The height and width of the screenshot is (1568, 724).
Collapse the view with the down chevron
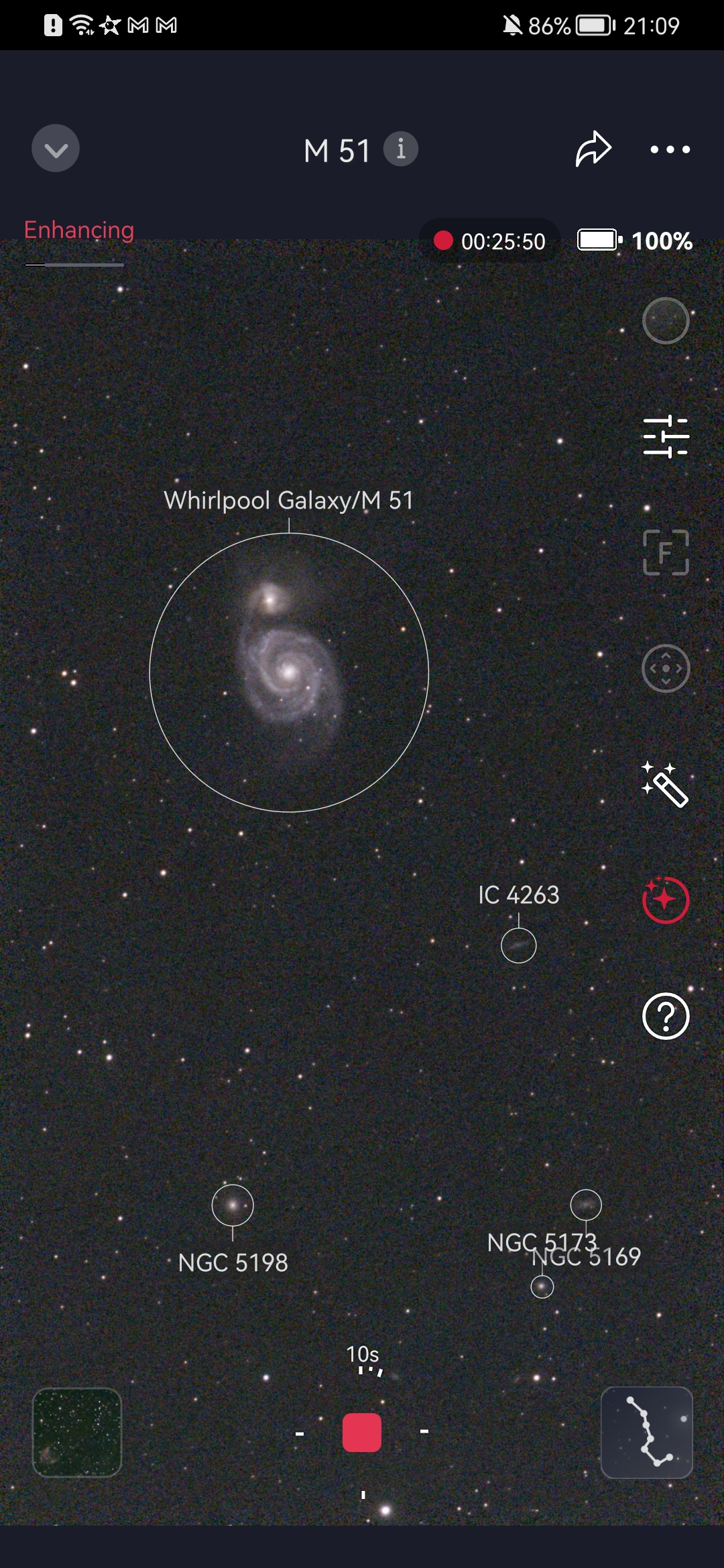click(x=56, y=149)
